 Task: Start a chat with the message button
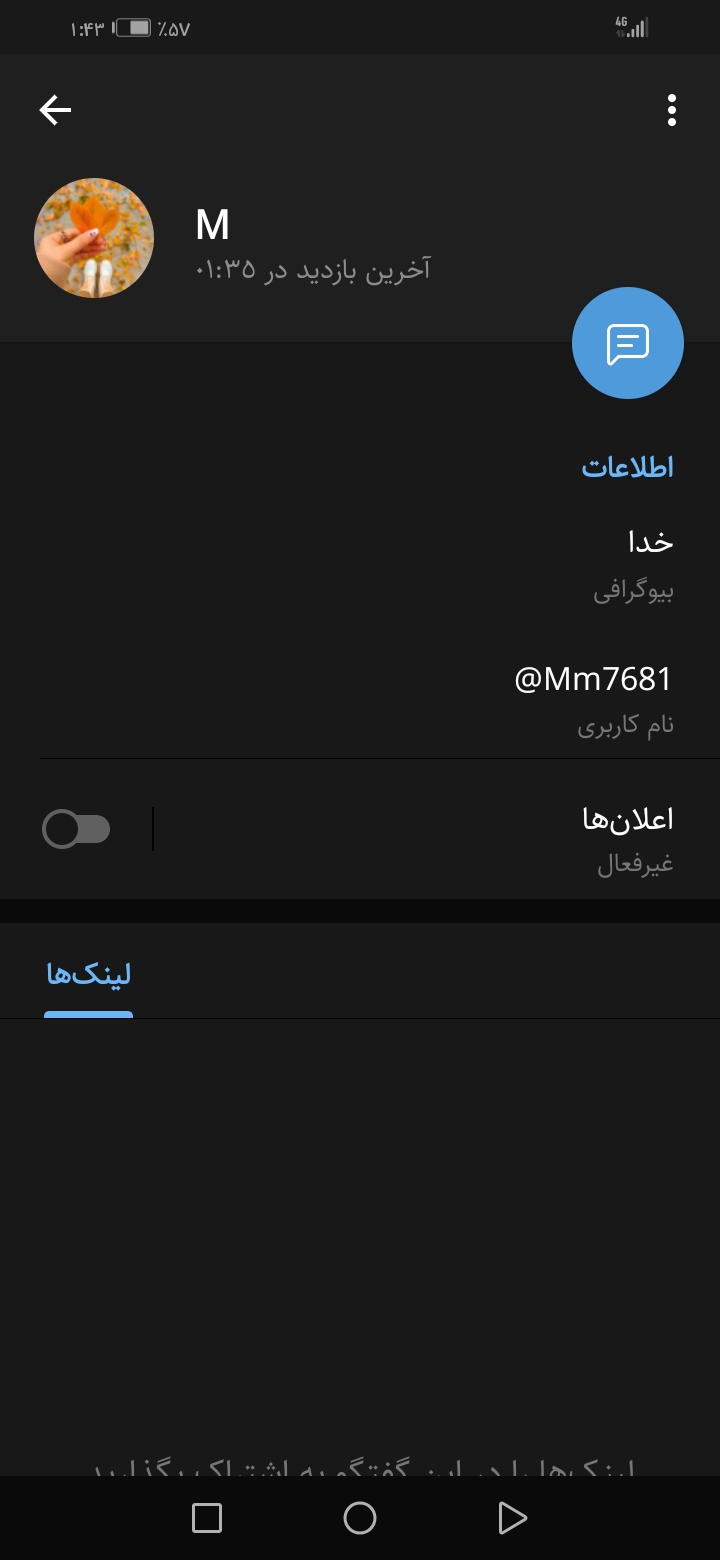click(627, 343)
